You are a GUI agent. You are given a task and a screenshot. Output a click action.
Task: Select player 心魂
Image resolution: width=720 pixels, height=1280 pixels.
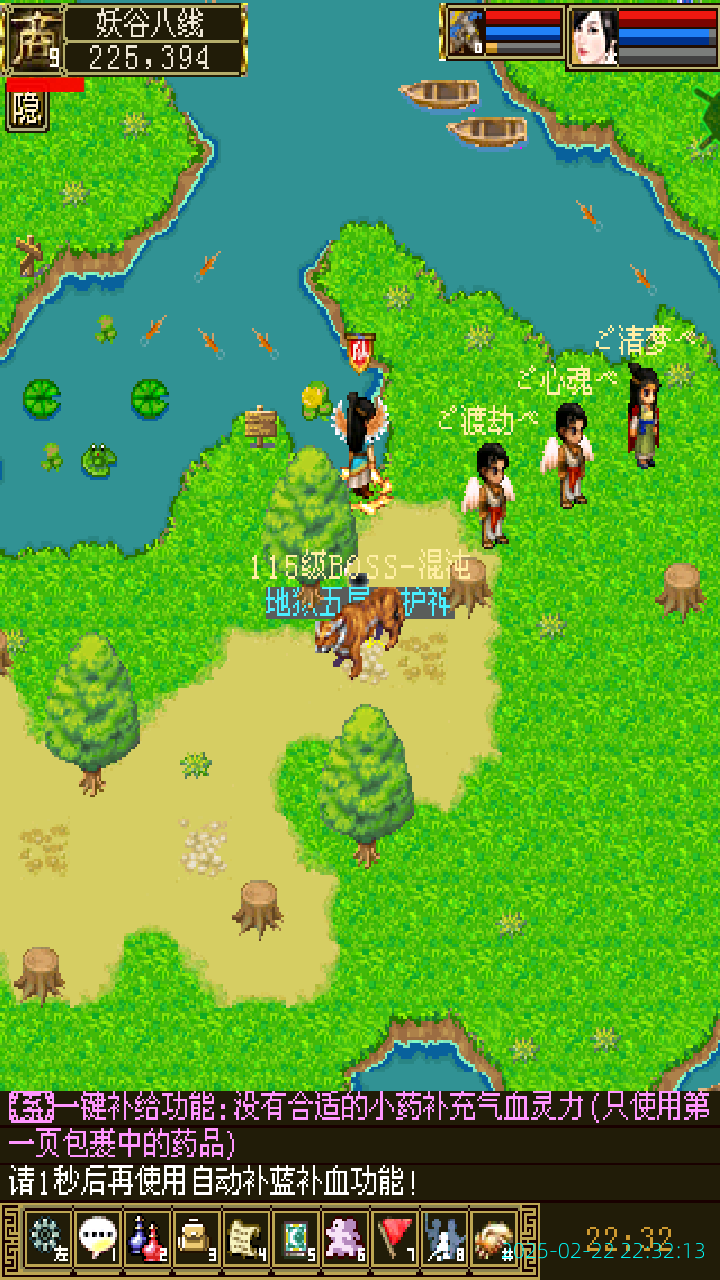(x=569, y=455)
